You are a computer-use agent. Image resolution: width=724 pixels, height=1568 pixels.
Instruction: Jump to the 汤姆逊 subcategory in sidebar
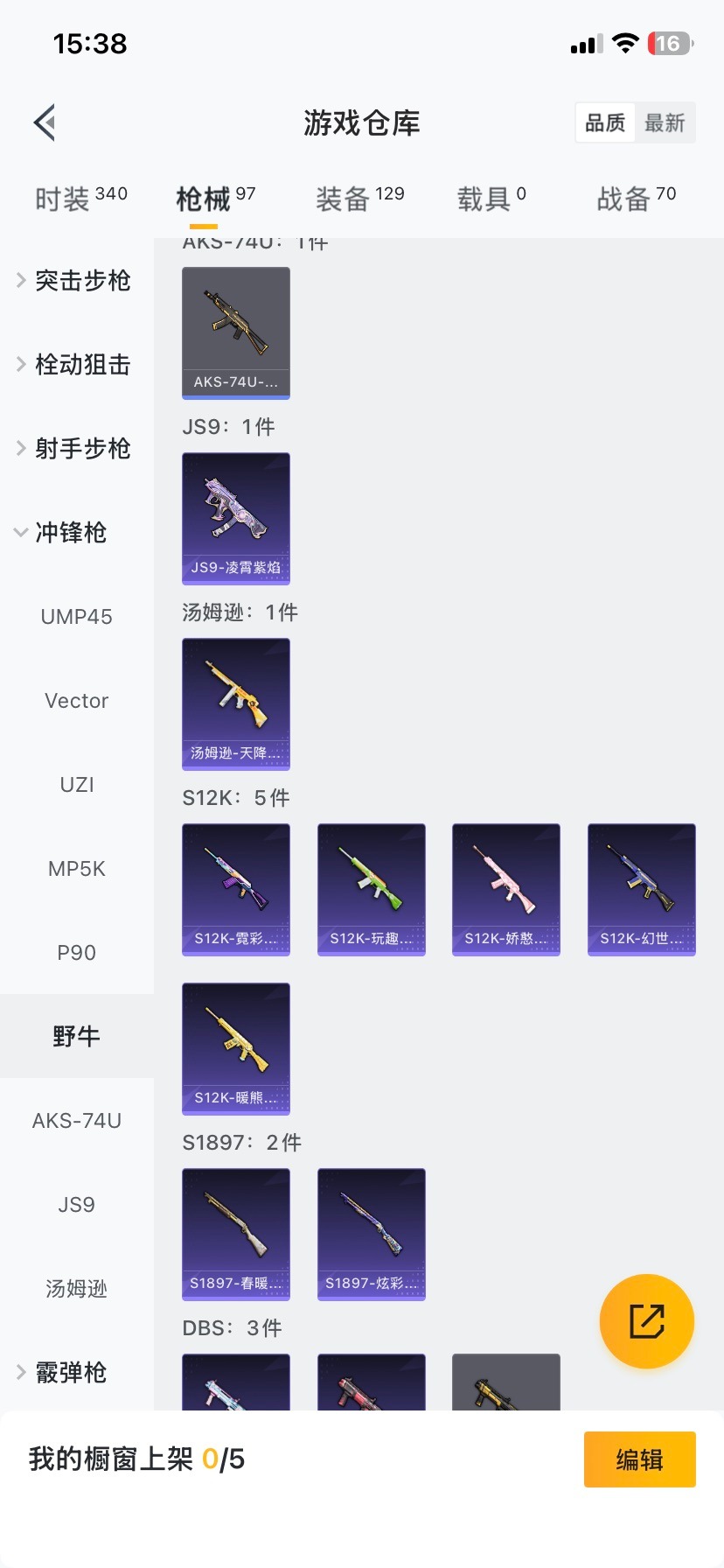click(x=76, y=1289)
